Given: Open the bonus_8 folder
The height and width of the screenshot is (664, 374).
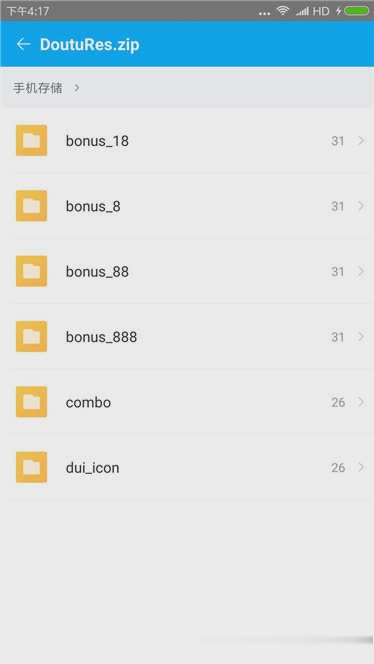Looking at the screenshot, I should pos(187,206).
